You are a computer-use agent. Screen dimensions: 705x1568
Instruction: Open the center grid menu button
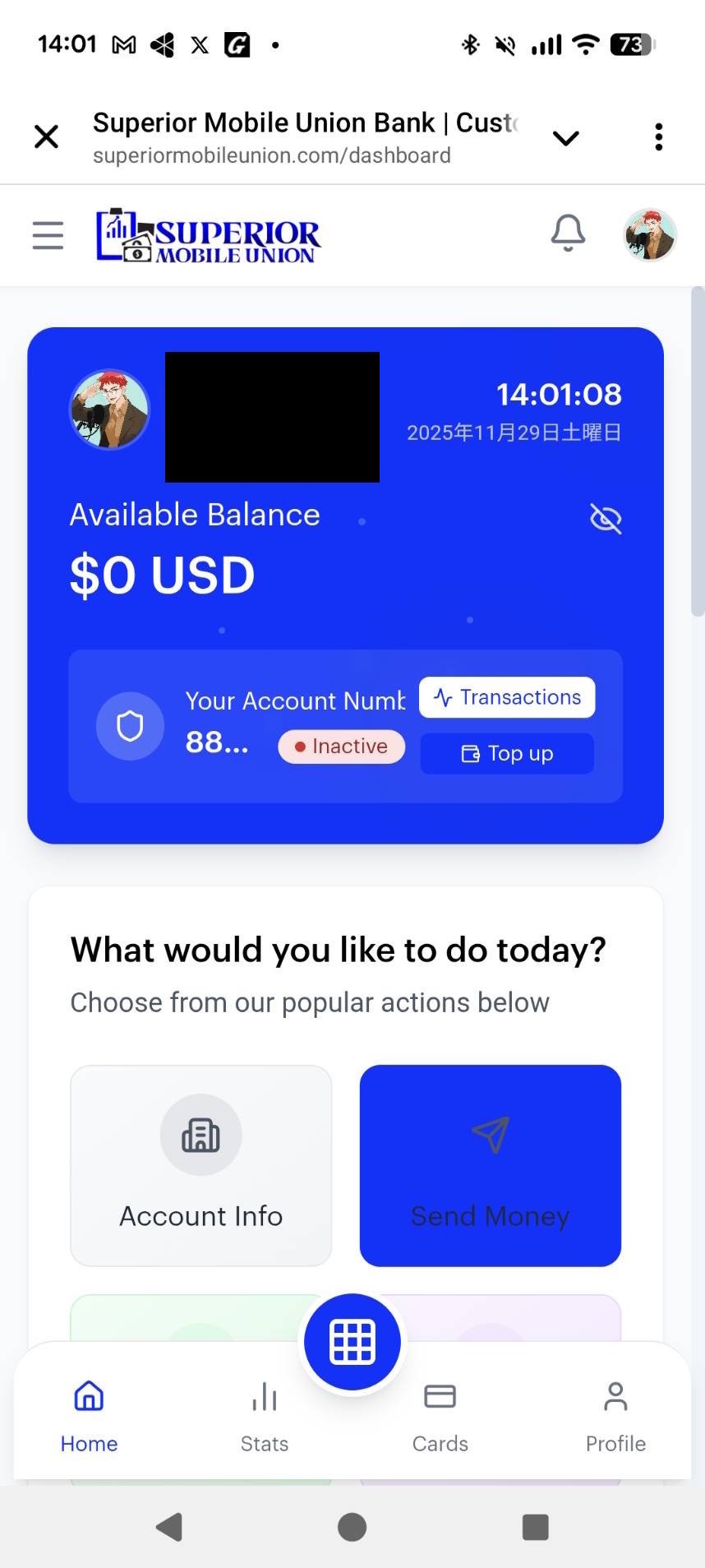352,1343
